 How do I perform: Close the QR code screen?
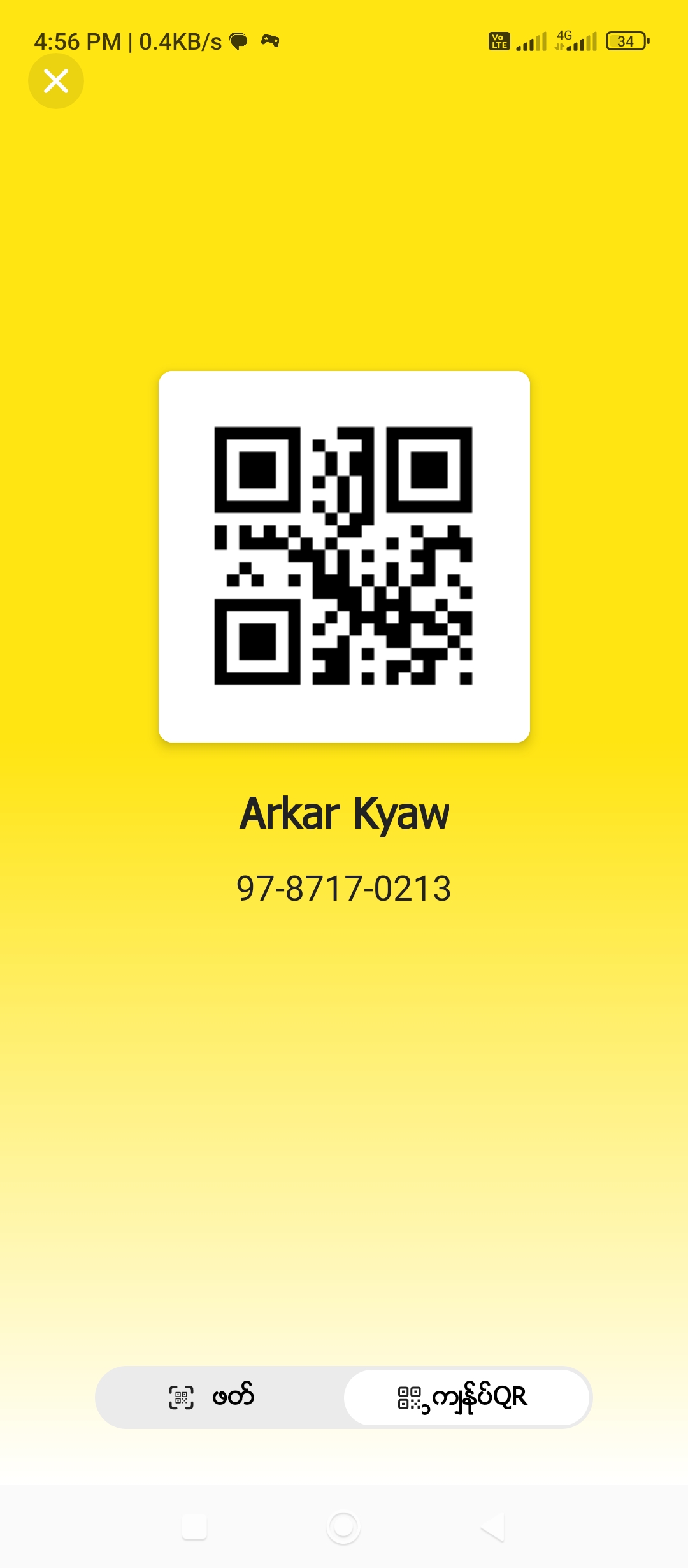pyautogui.click(x=56, y=81)
